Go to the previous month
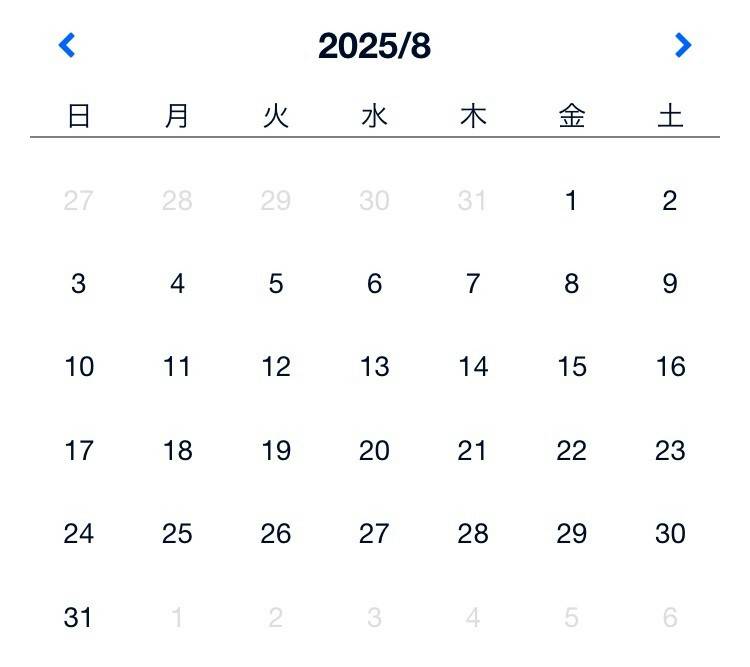Screen dimensions: 750x667 67,45
